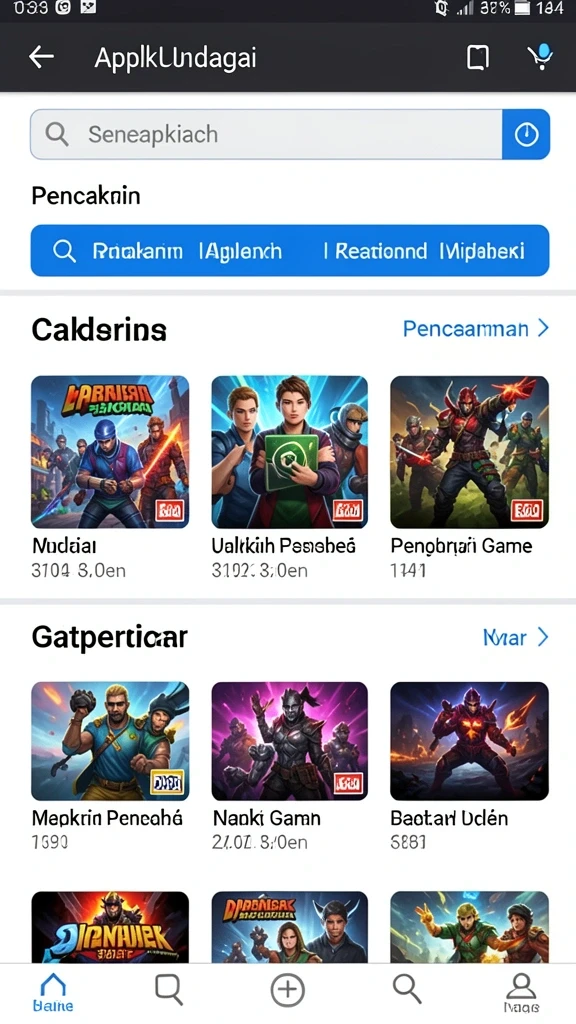Open the shopping cart icon

(x=541, y=57)
